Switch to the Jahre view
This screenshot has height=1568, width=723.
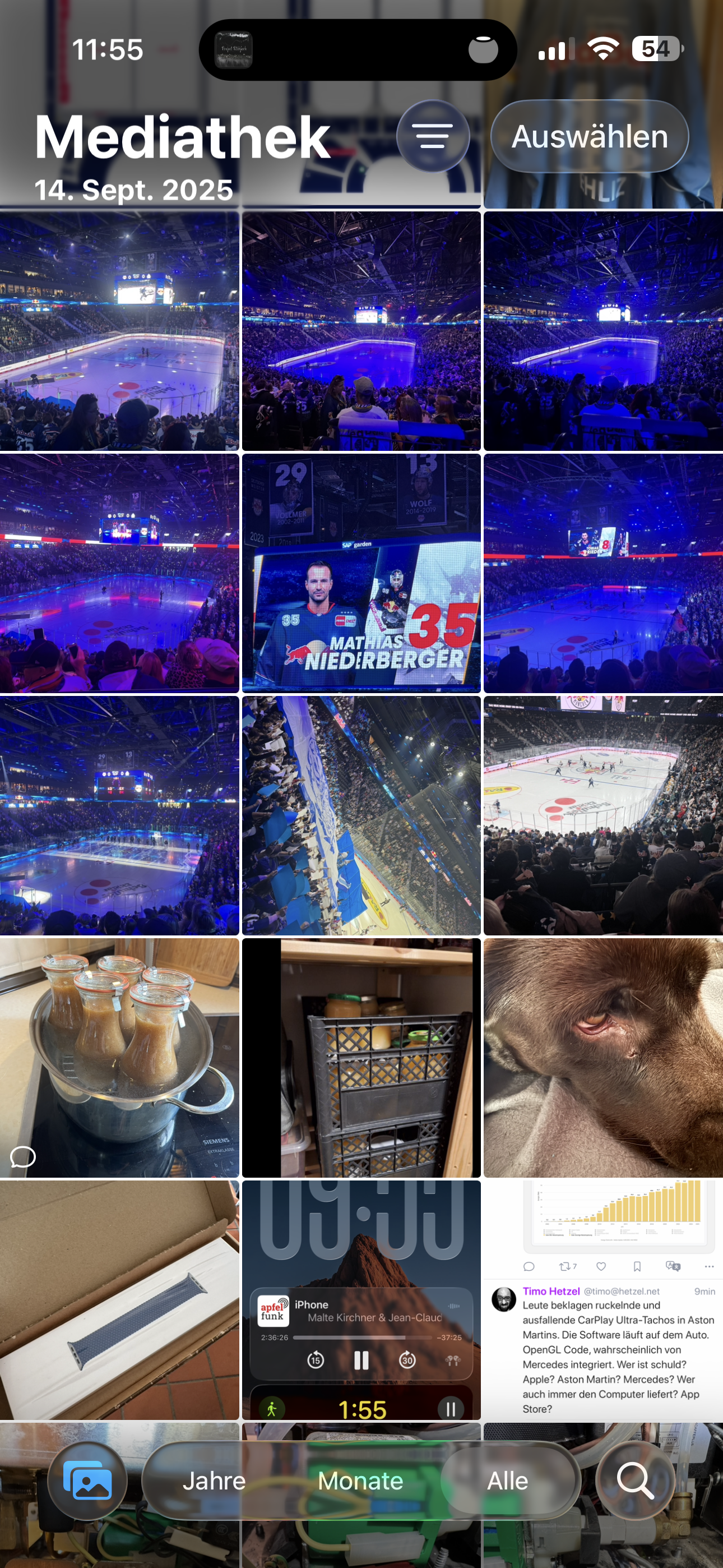point(214,1481)
